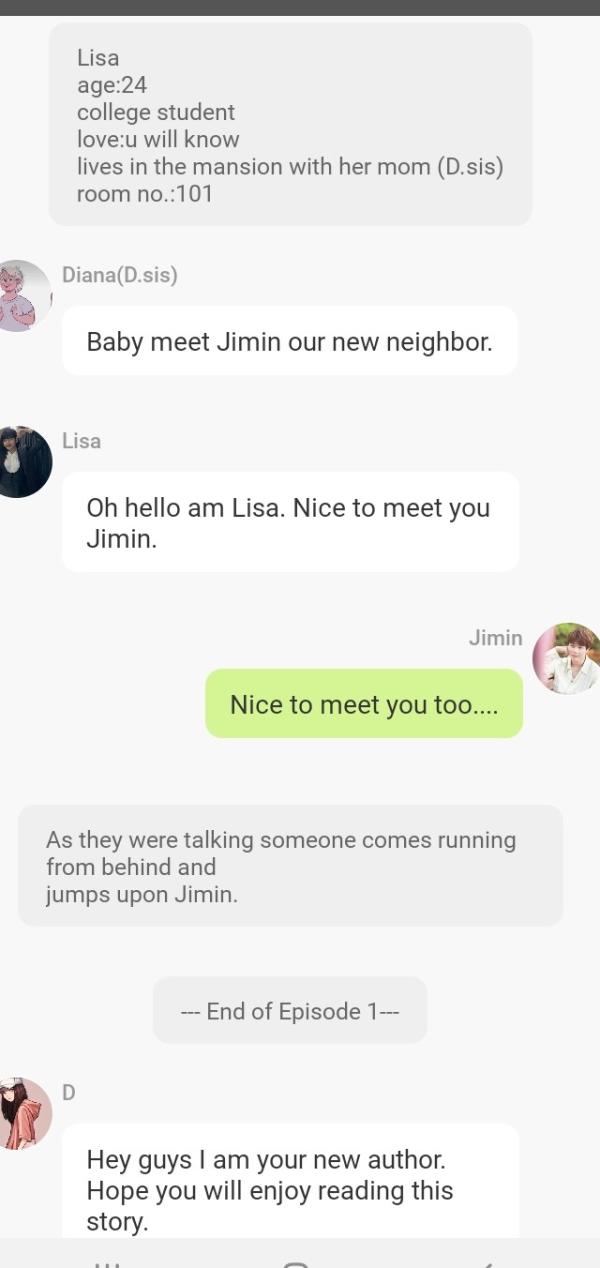This screenshot has width=600, height=1268.
Task: View Jimin's profile photo
Action: pyautogui.click(x=567, y=658)
